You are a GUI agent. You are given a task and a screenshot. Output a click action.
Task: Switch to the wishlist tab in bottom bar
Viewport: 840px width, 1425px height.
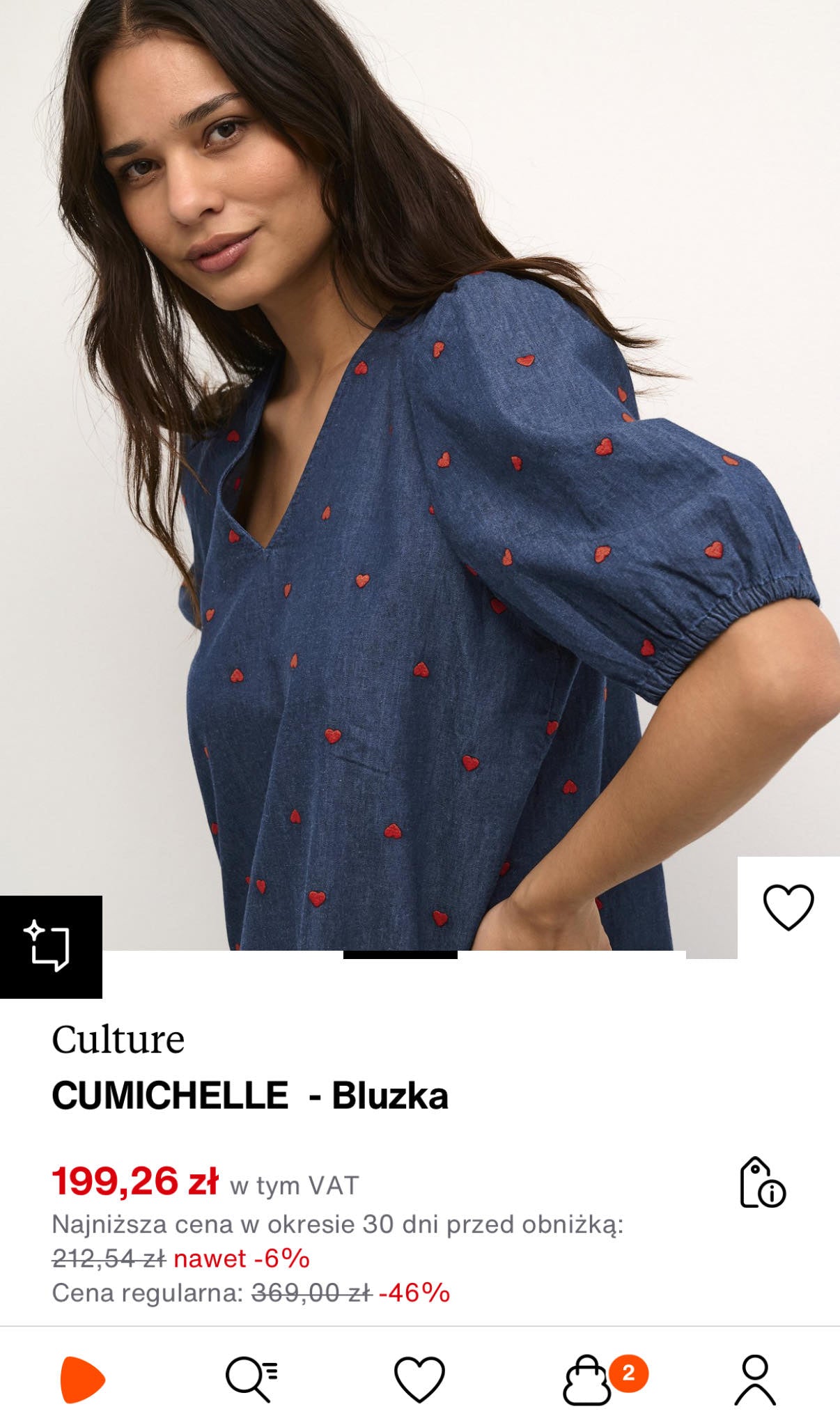pyautogui.click(x=419, y=1379)
